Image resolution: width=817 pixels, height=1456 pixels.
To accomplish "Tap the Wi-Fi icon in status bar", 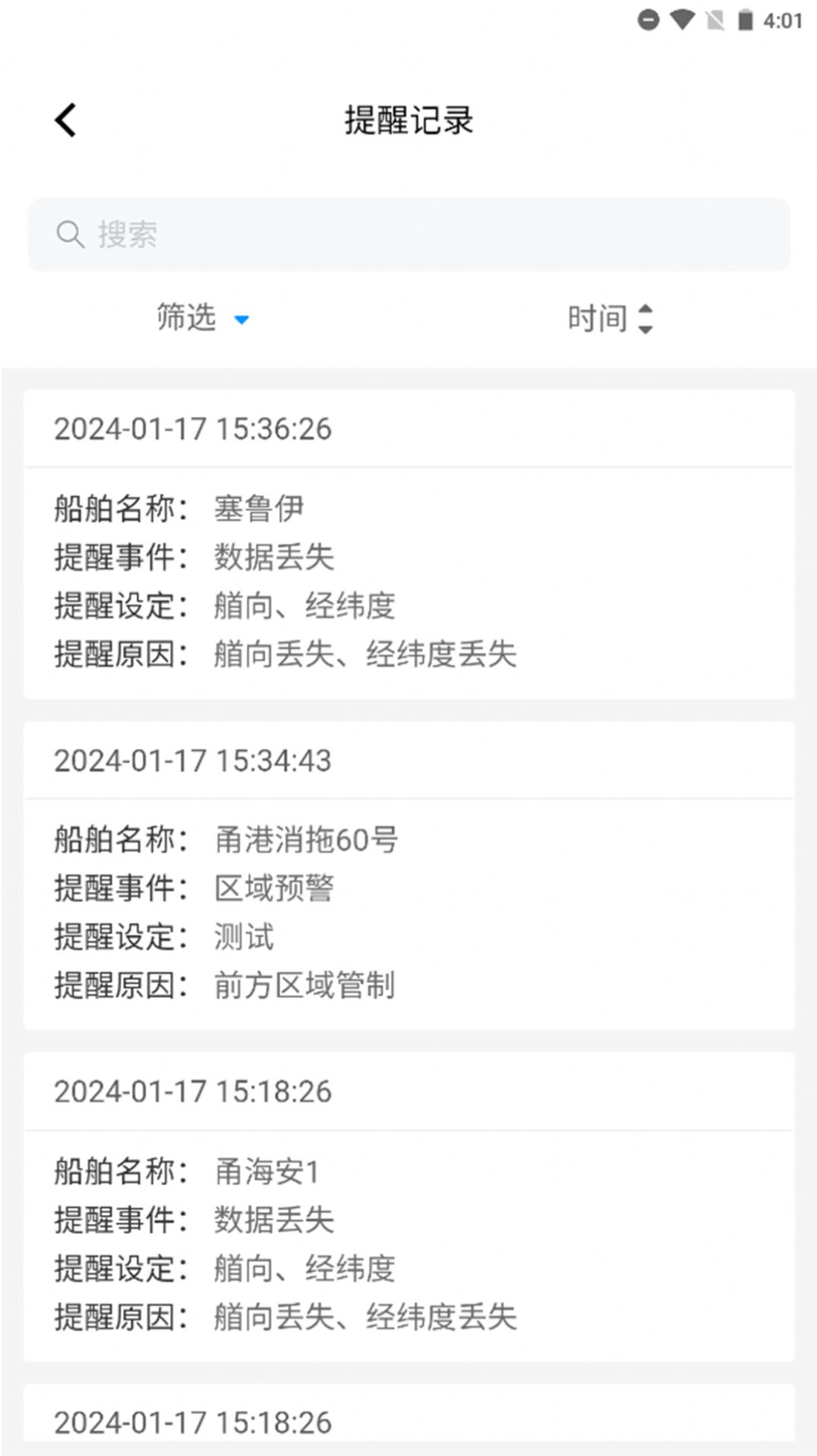I will tap(681, 18).
